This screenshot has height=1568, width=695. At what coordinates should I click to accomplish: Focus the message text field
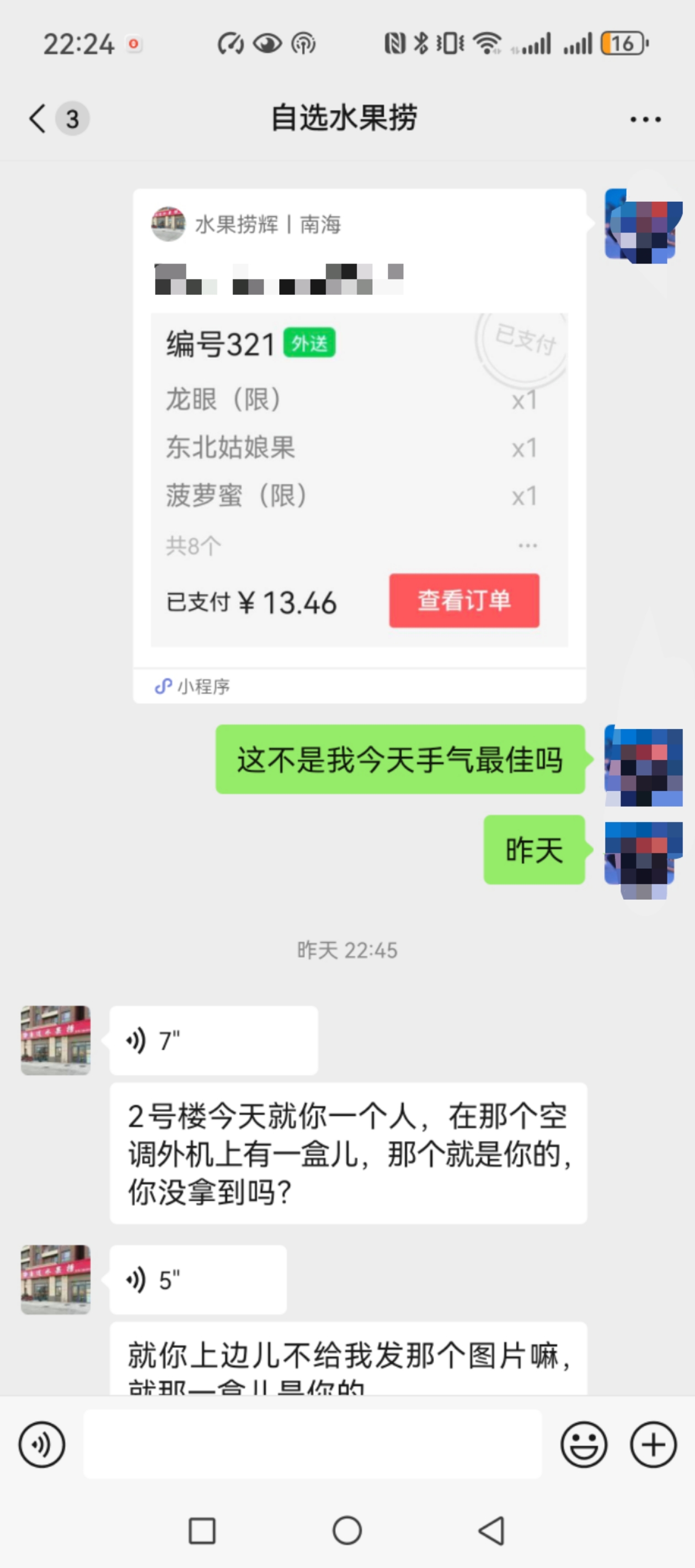(x=313, y=1445)
